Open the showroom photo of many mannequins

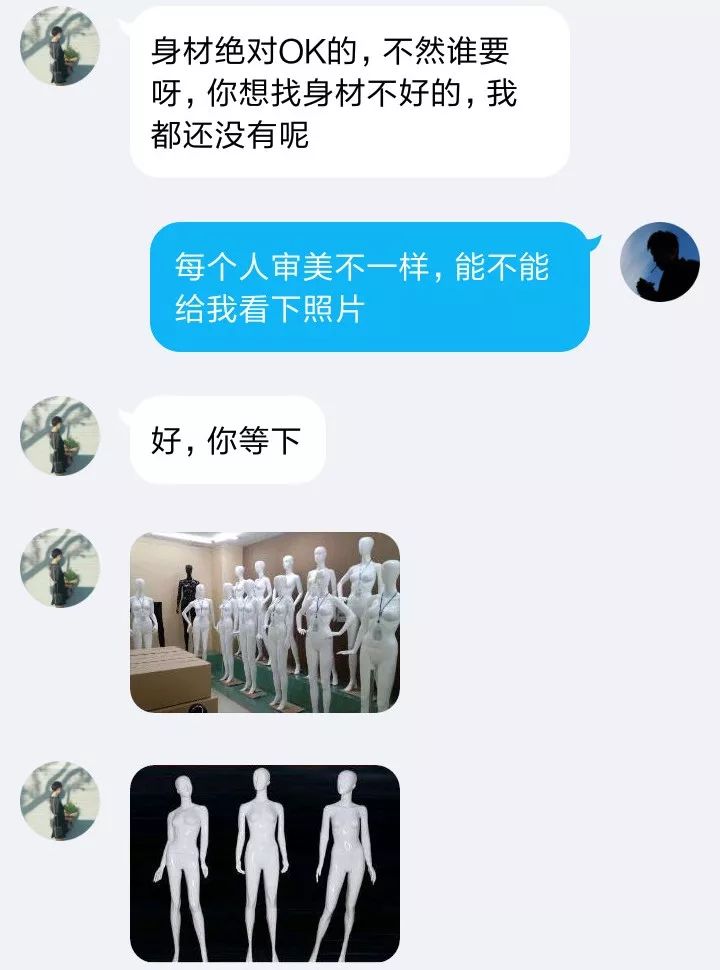(x=265, y=622)
